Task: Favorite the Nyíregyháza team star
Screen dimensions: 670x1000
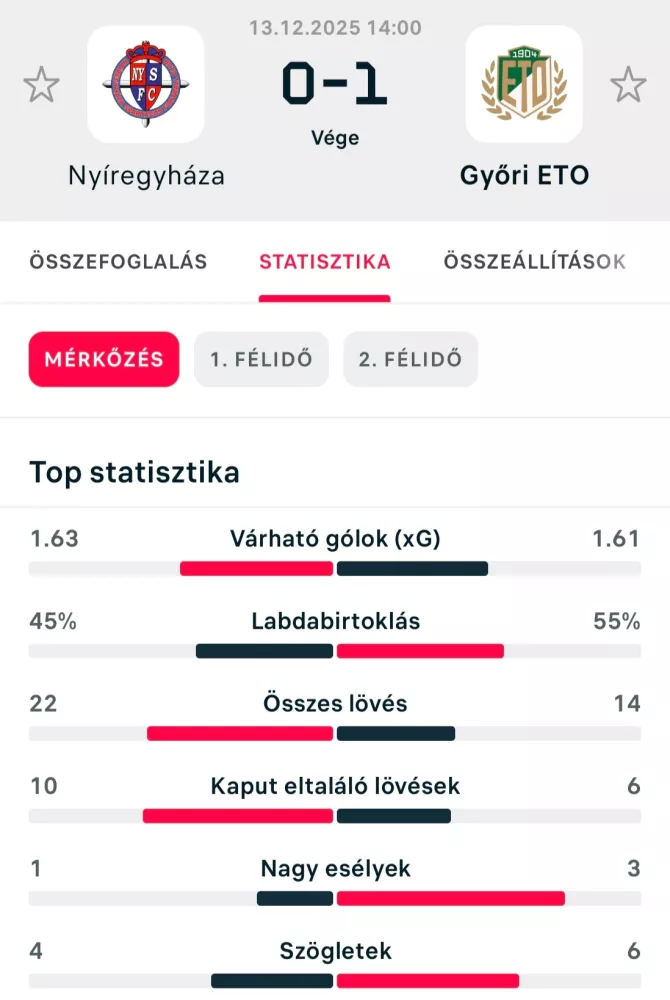Action: click(41, 85)
